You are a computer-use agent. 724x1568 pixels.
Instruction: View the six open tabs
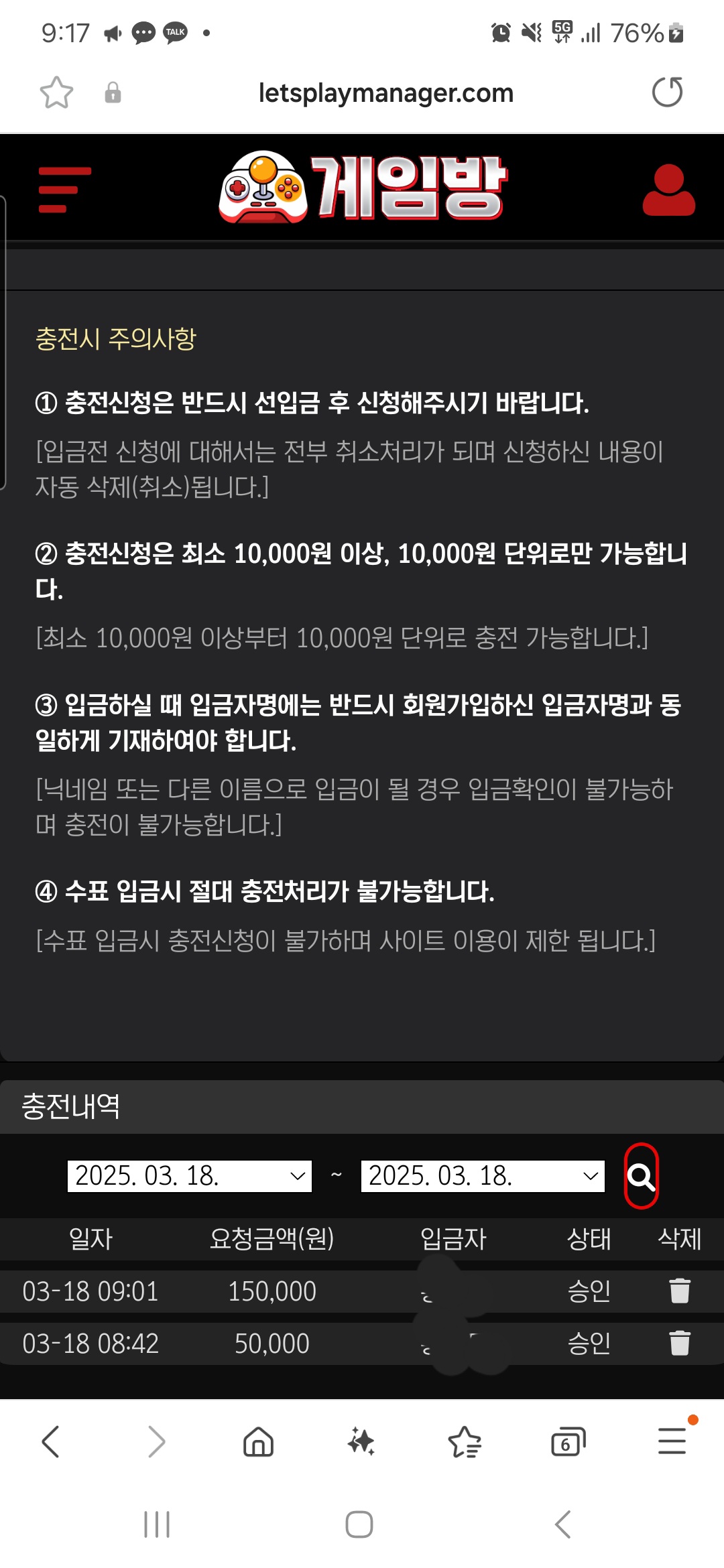click(x=567, y=1441)
